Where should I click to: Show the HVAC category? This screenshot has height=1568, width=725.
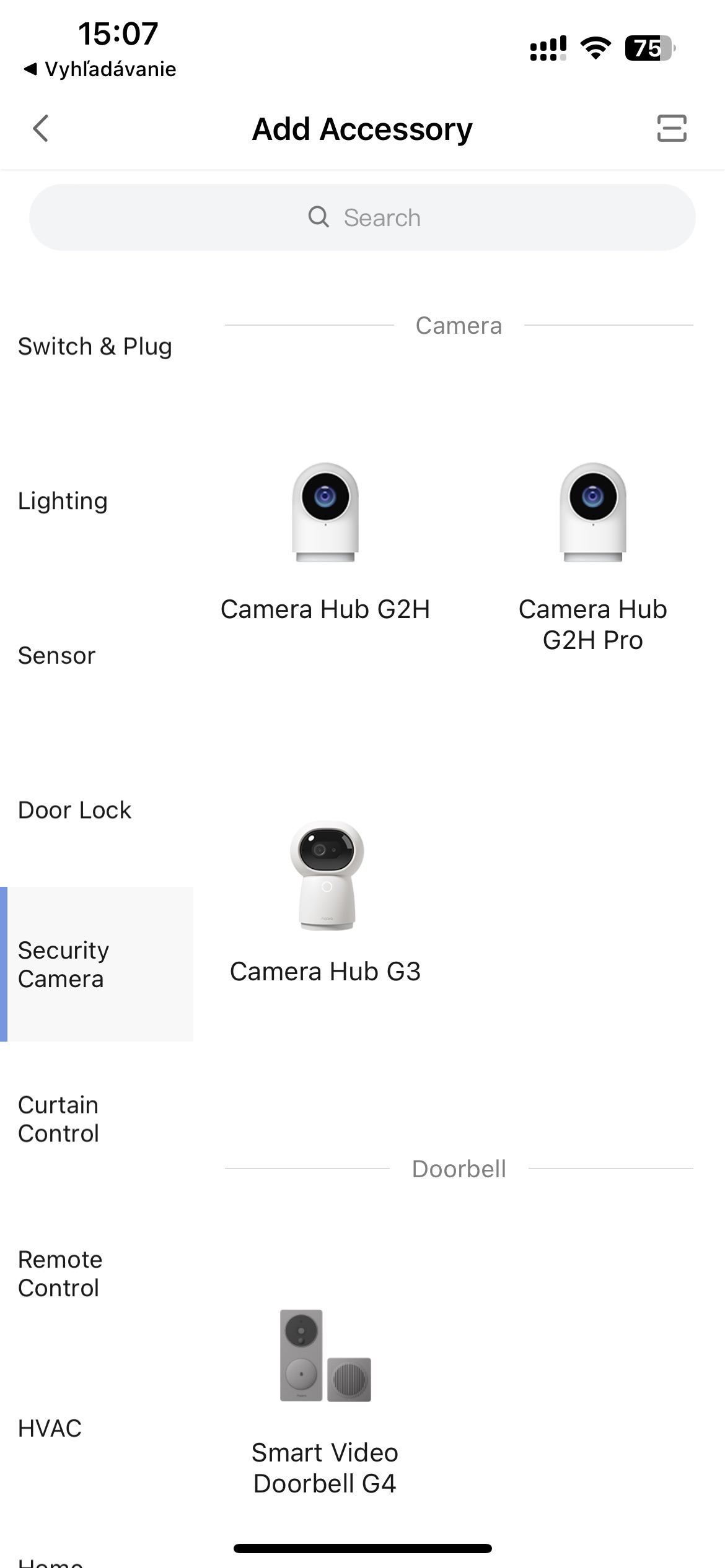click(50, 1428)
